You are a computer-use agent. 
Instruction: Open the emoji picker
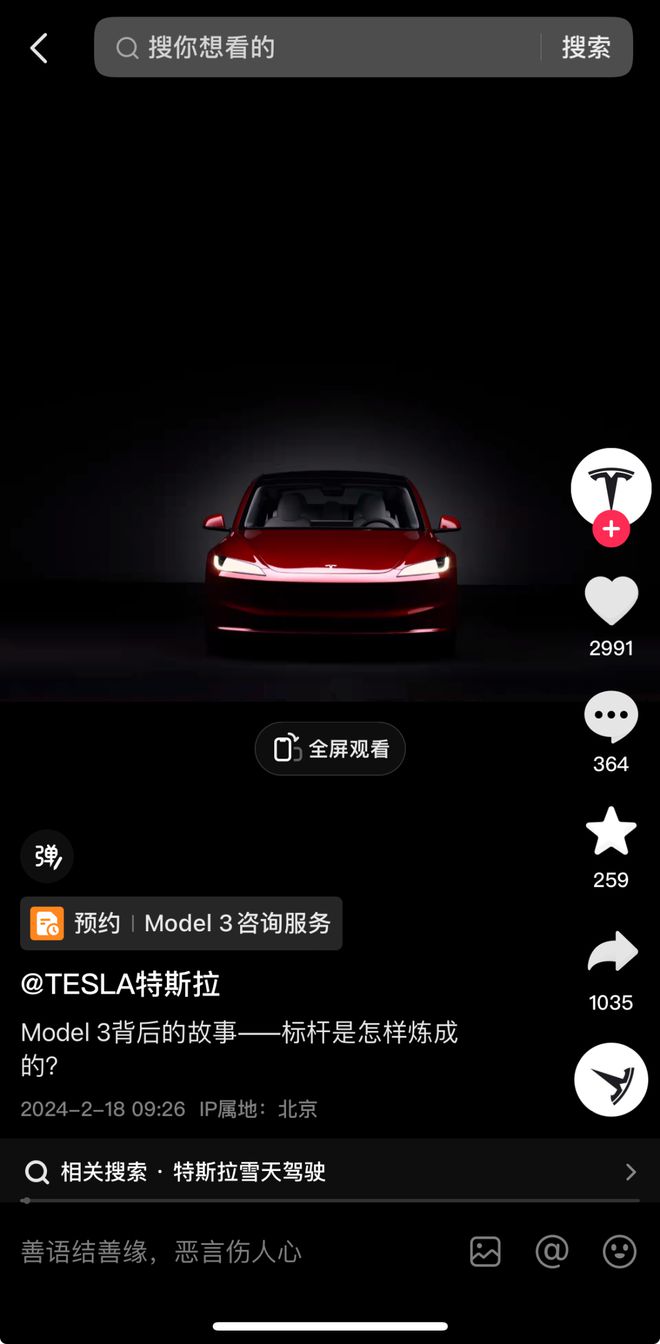pyautogui.click(x=620, y=1252)
